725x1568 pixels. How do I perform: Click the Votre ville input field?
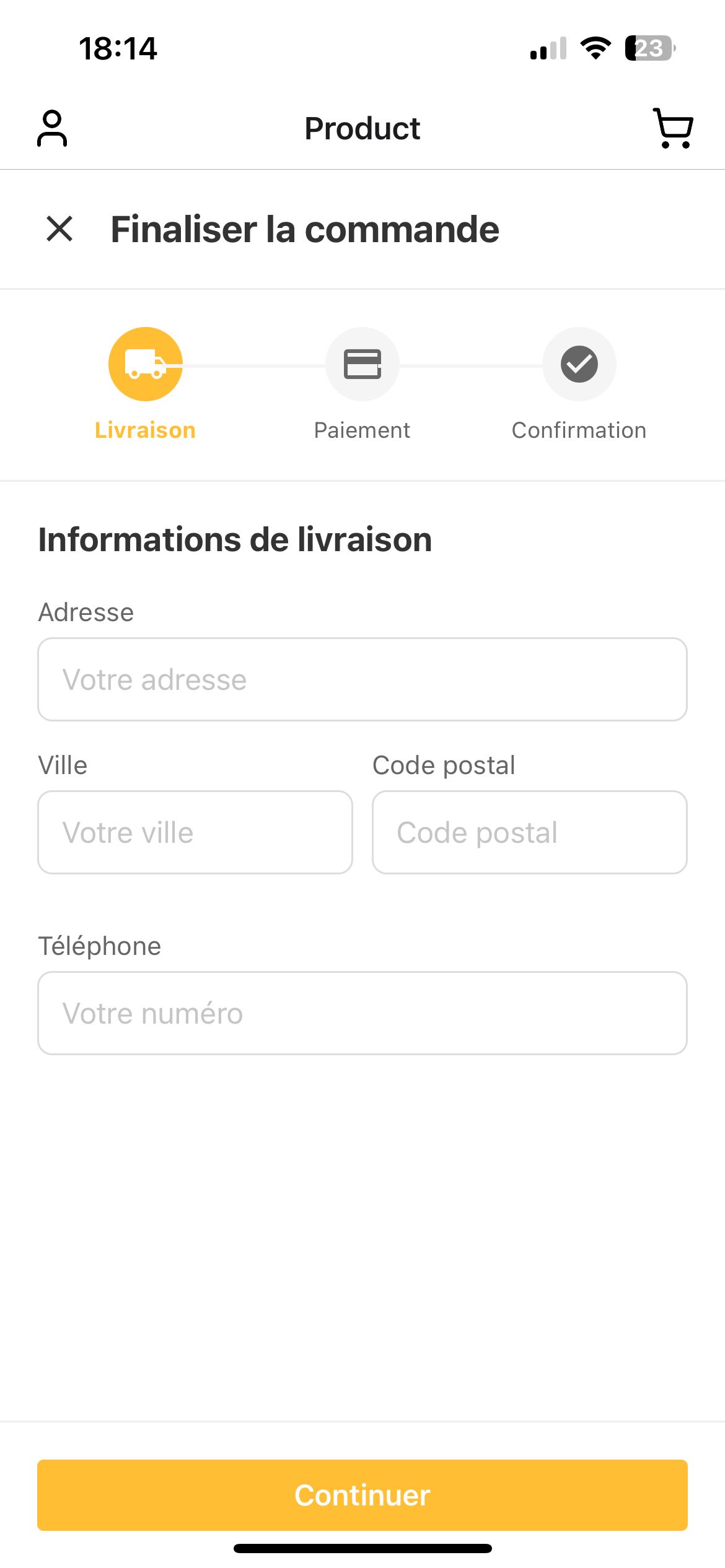point(195,832)
